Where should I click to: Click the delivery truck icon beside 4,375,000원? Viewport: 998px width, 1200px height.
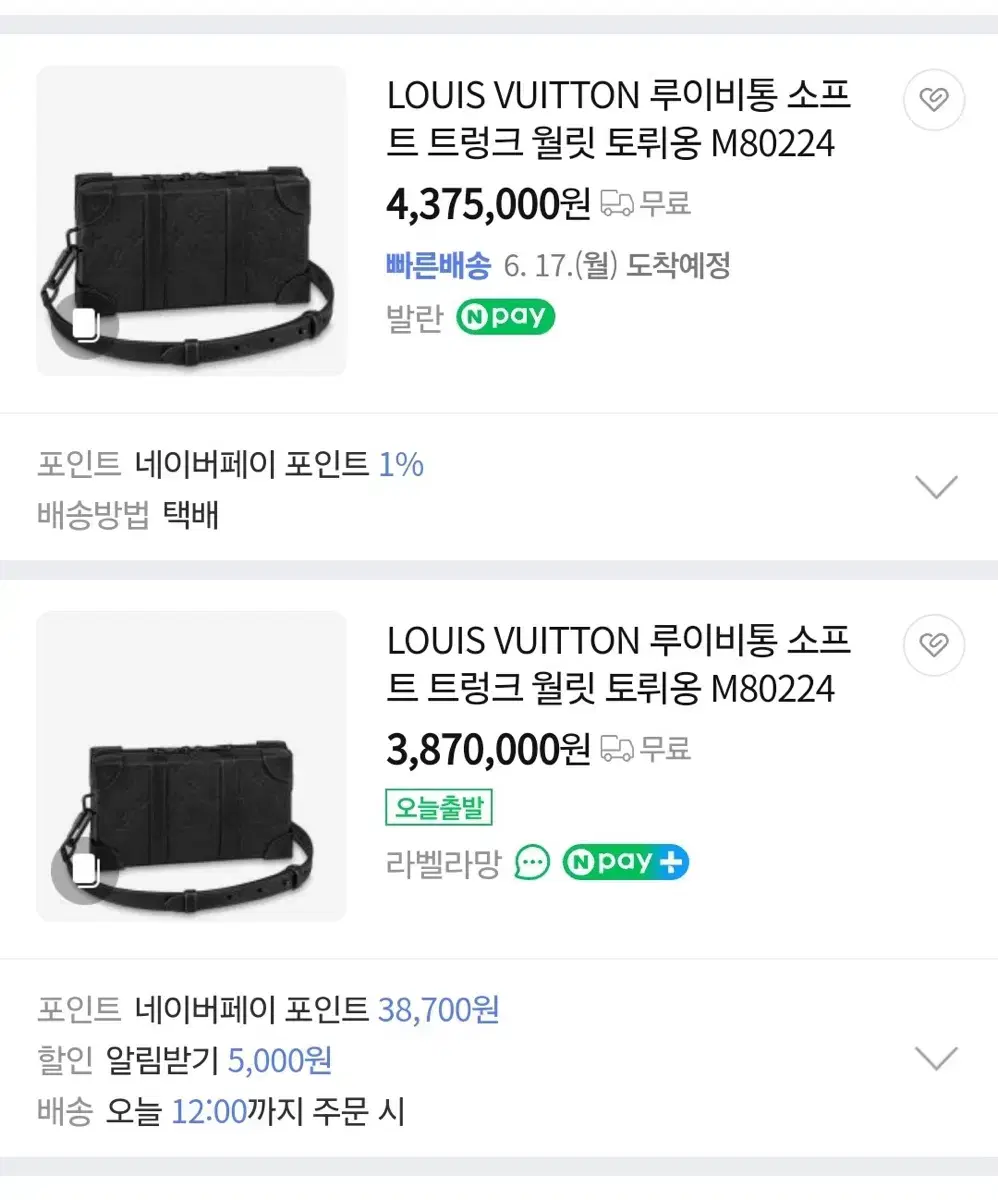coord(619,204)
